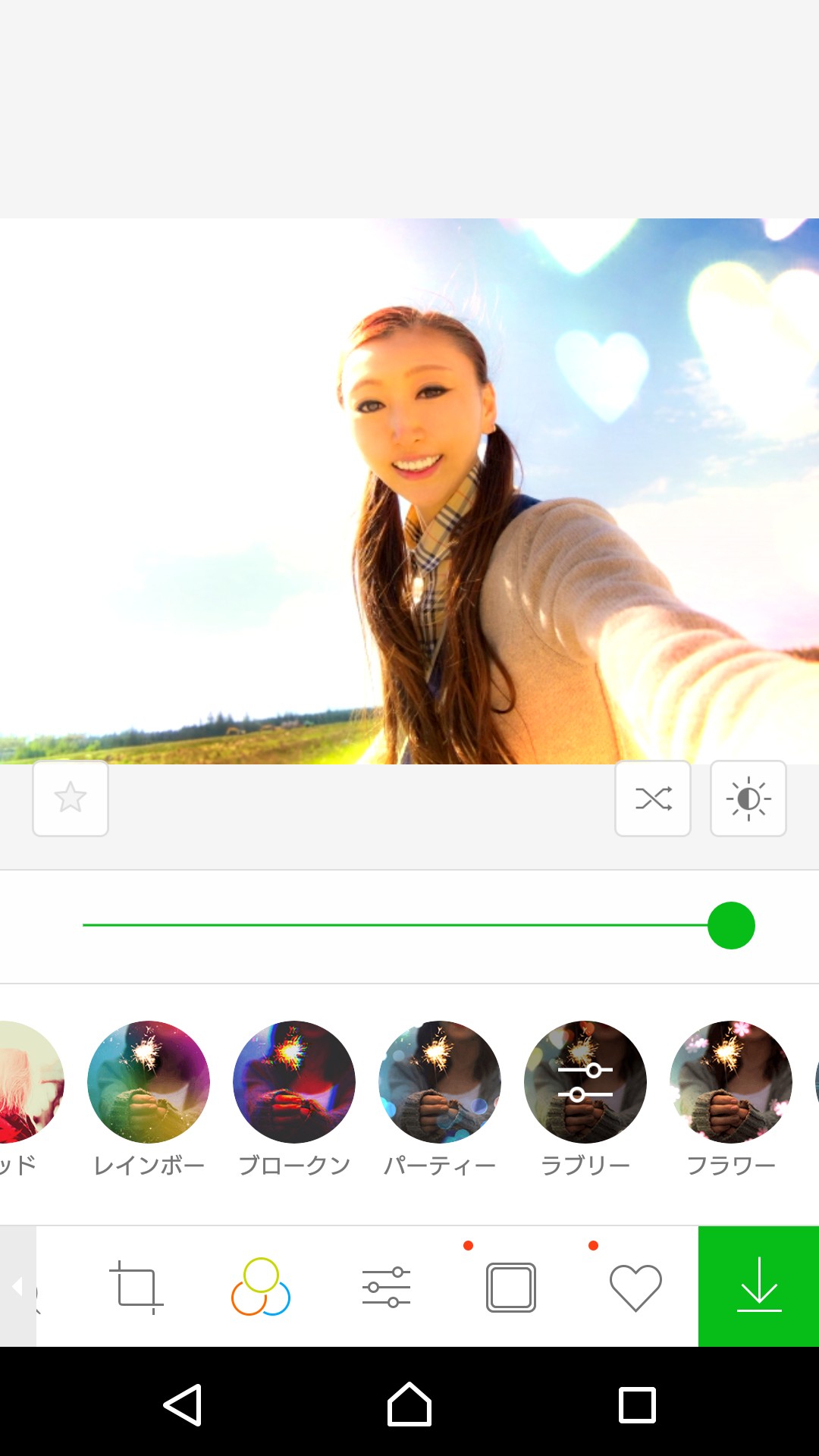Viewport: 819px width, 1456px height.
Task: Go back with the system back button
Action: tap(183, 1404)
